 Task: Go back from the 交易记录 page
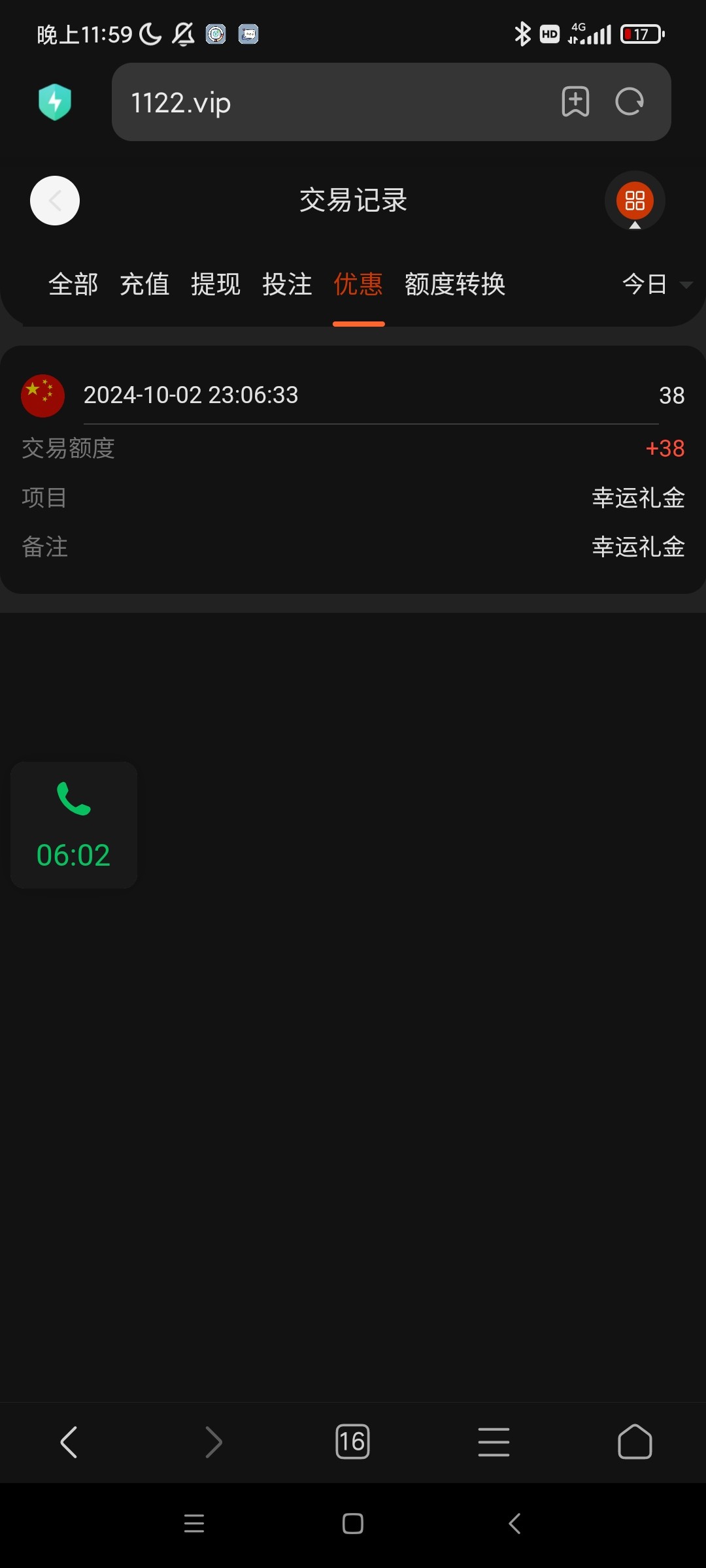(55, 201)
